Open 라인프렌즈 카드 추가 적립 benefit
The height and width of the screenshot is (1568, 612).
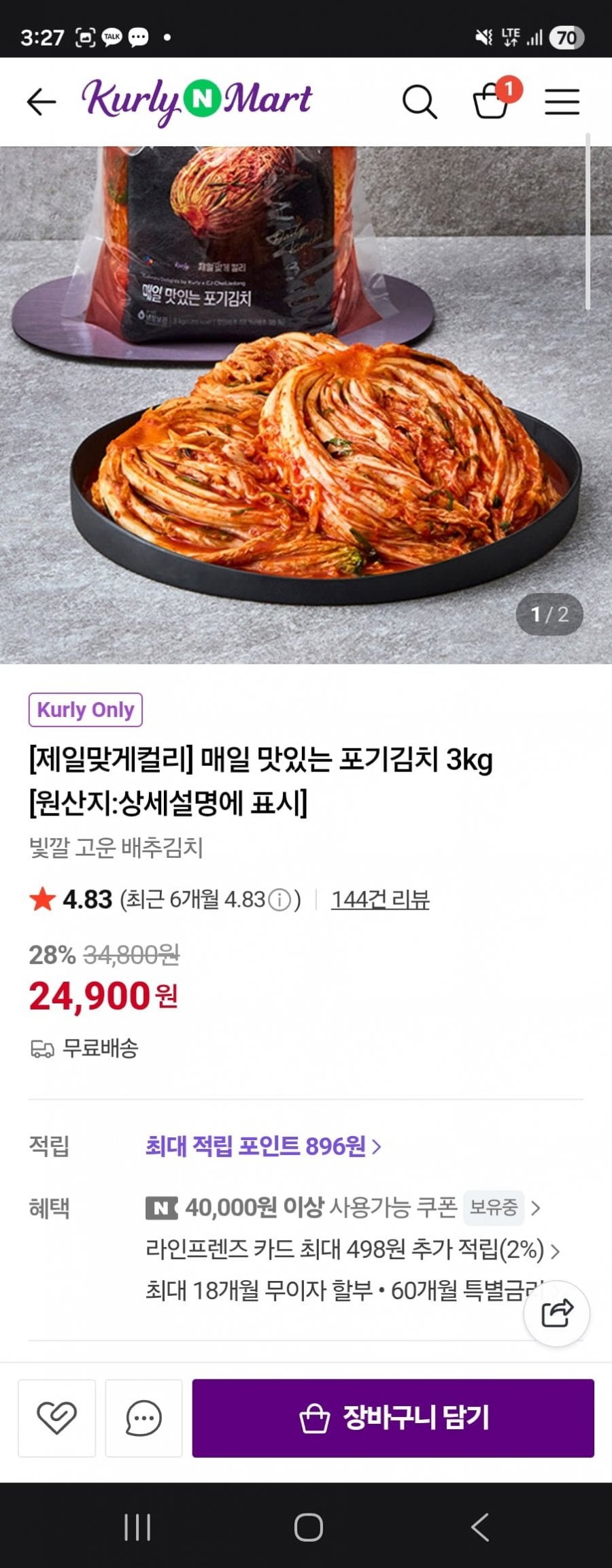352,1250
